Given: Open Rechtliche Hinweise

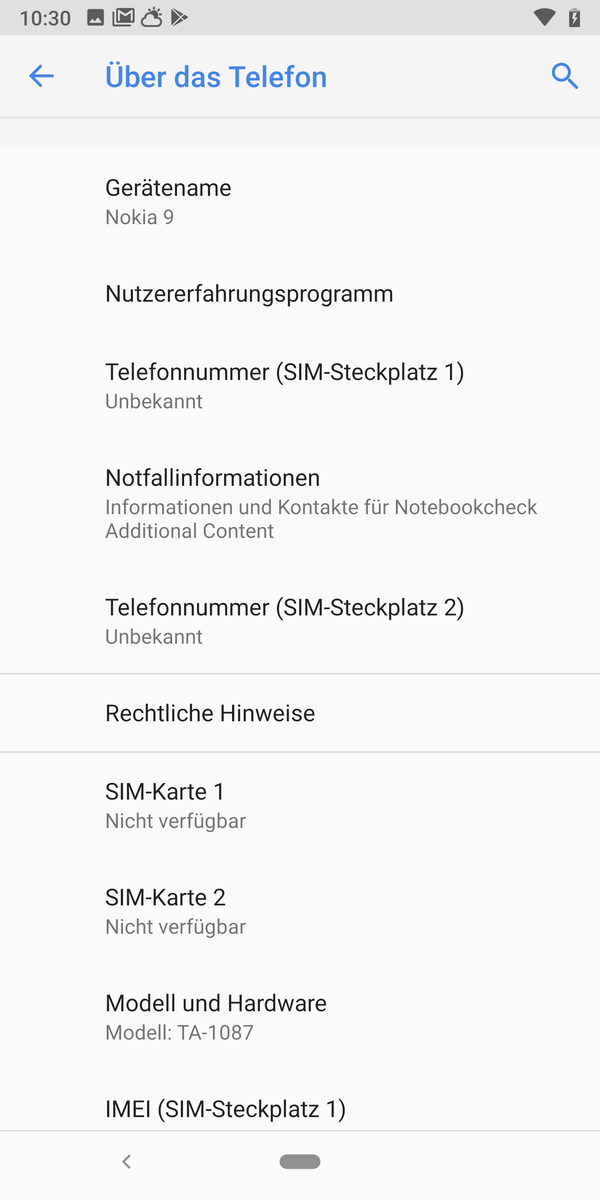Looking at the screenshot, I should click(300, 713).
